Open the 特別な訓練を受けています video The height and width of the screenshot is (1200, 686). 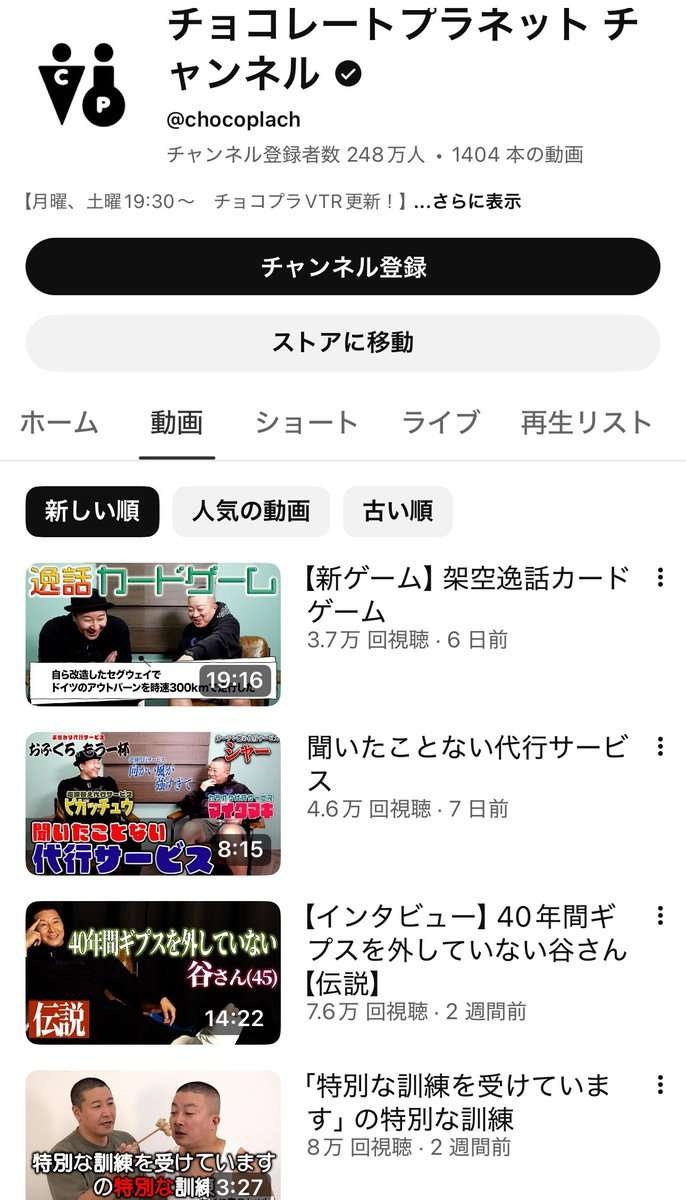click(x=153, y=1136)
